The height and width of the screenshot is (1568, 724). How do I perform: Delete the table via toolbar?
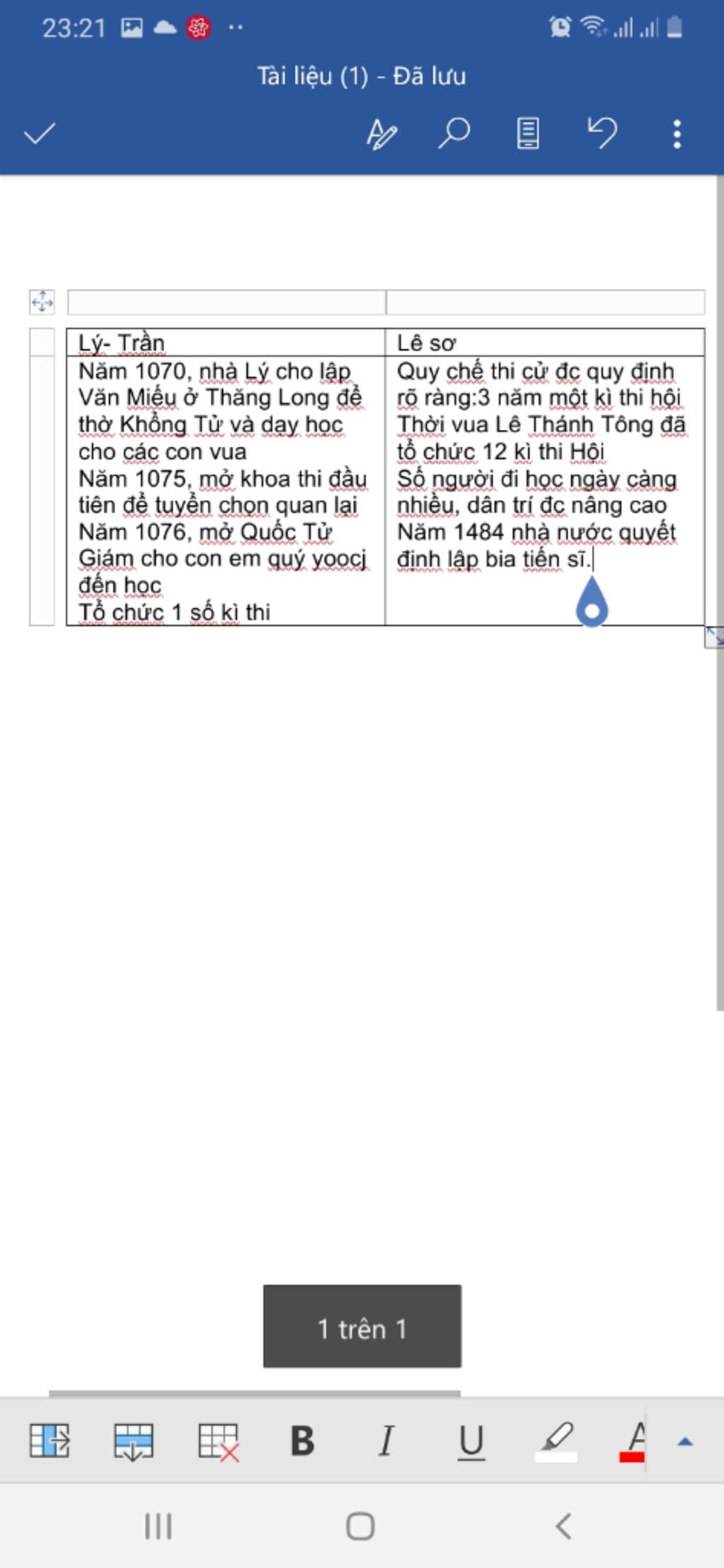(x=218, y=1441)
